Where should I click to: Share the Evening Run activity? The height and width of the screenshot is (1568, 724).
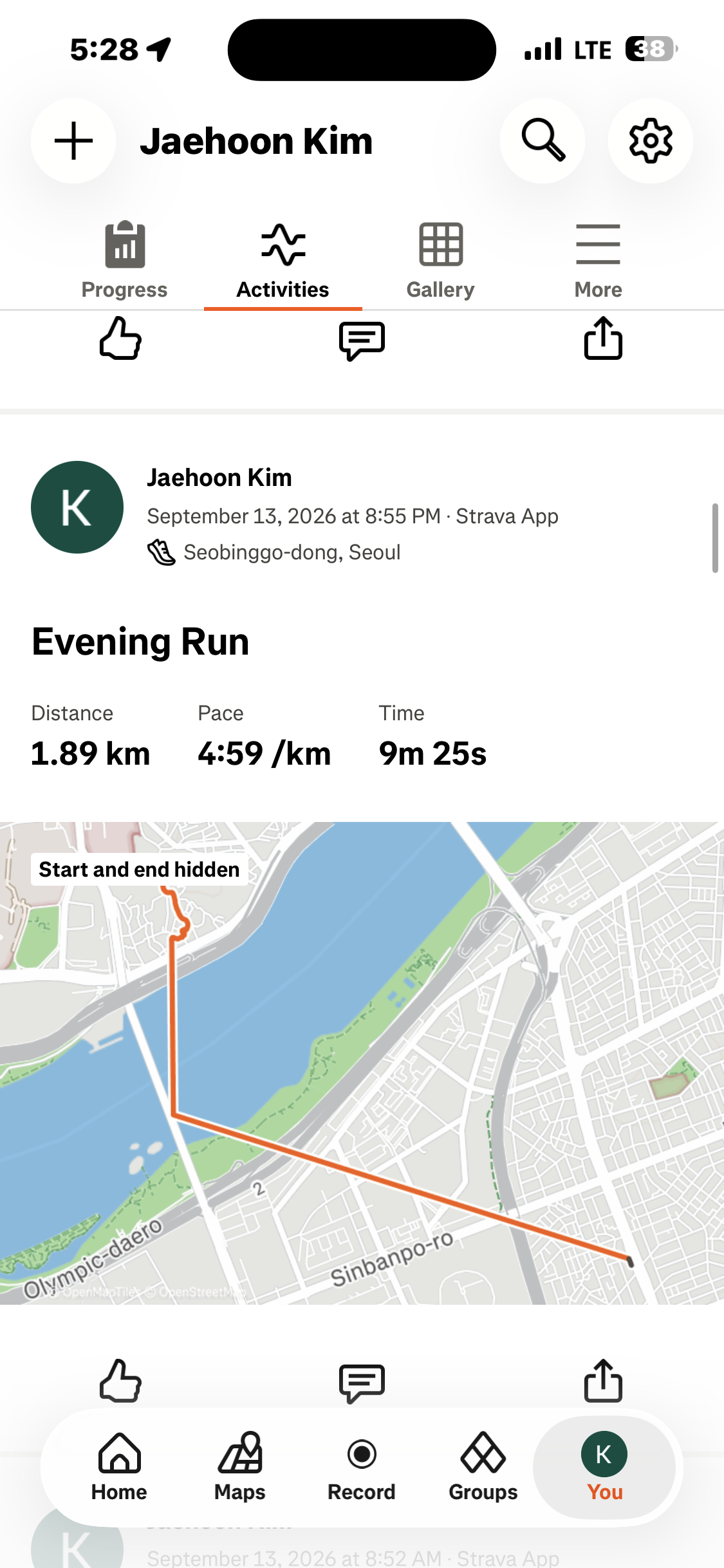pos(603,1380)
